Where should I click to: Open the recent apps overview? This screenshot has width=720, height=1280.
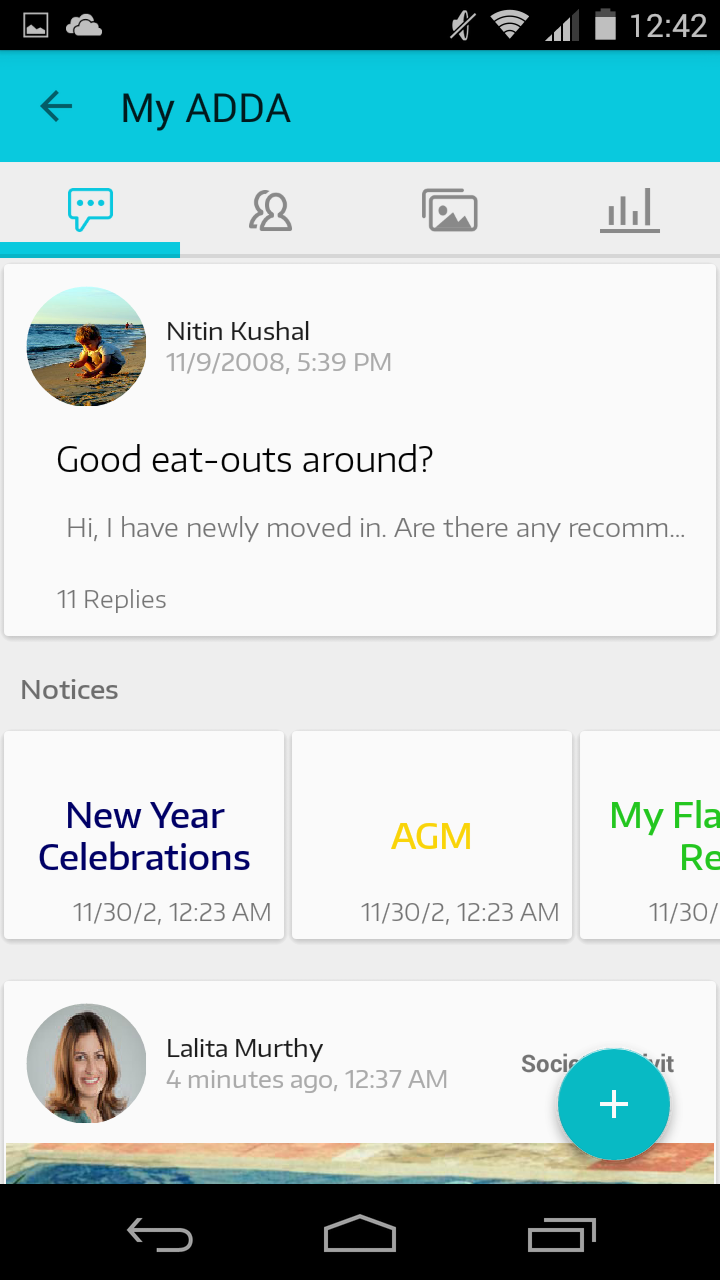[562, 1234]
